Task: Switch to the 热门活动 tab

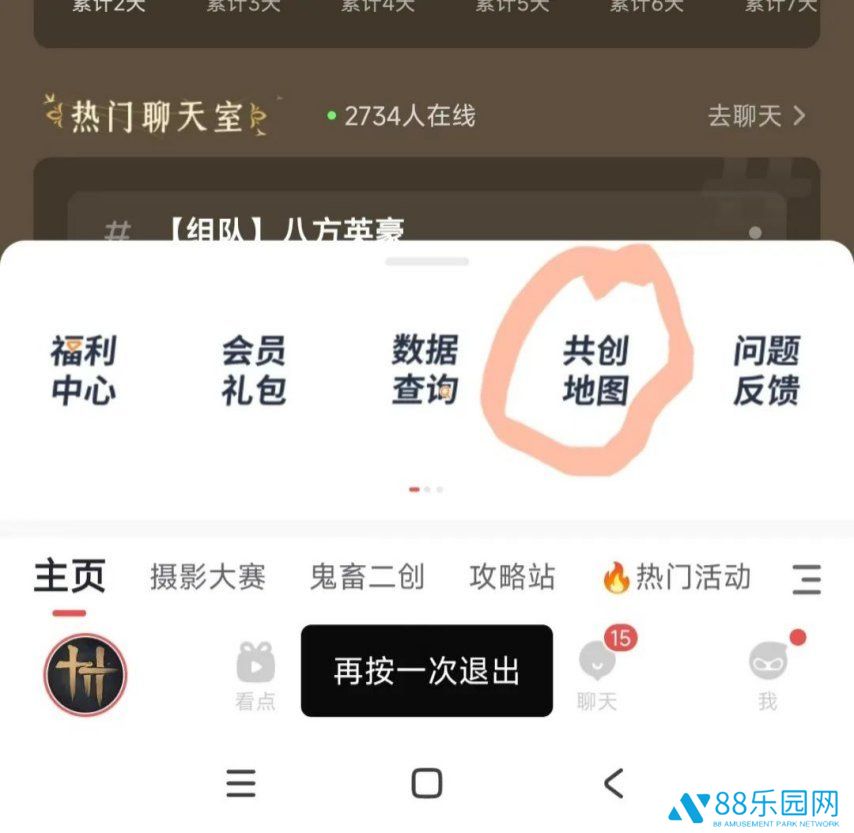Action: [x=677, y=577]
